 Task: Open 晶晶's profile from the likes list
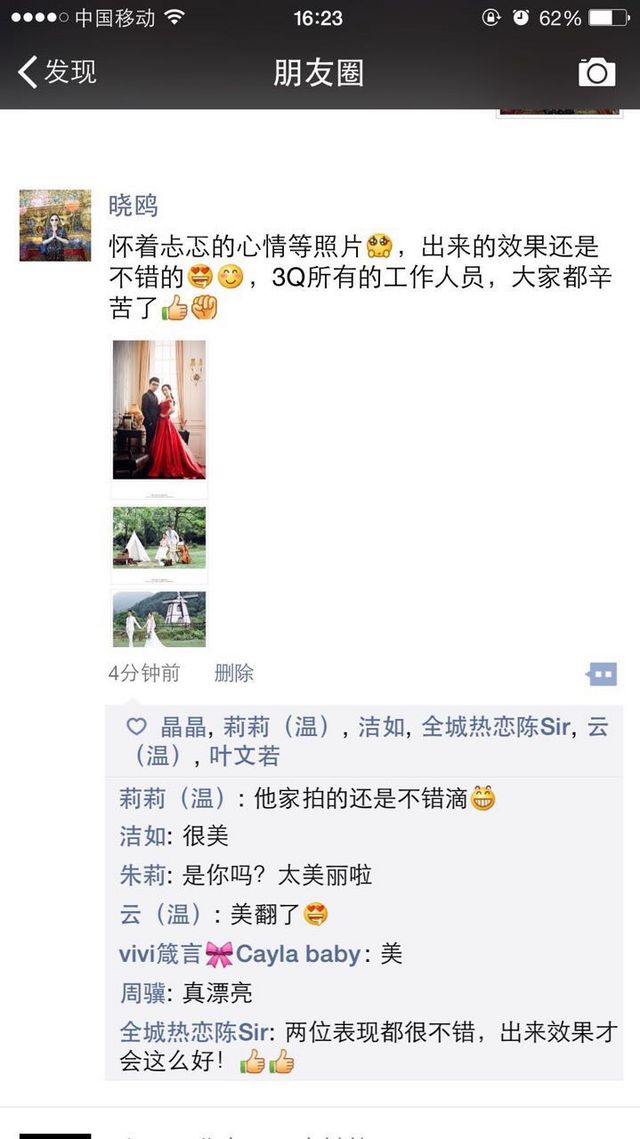(x=183, y=727)
